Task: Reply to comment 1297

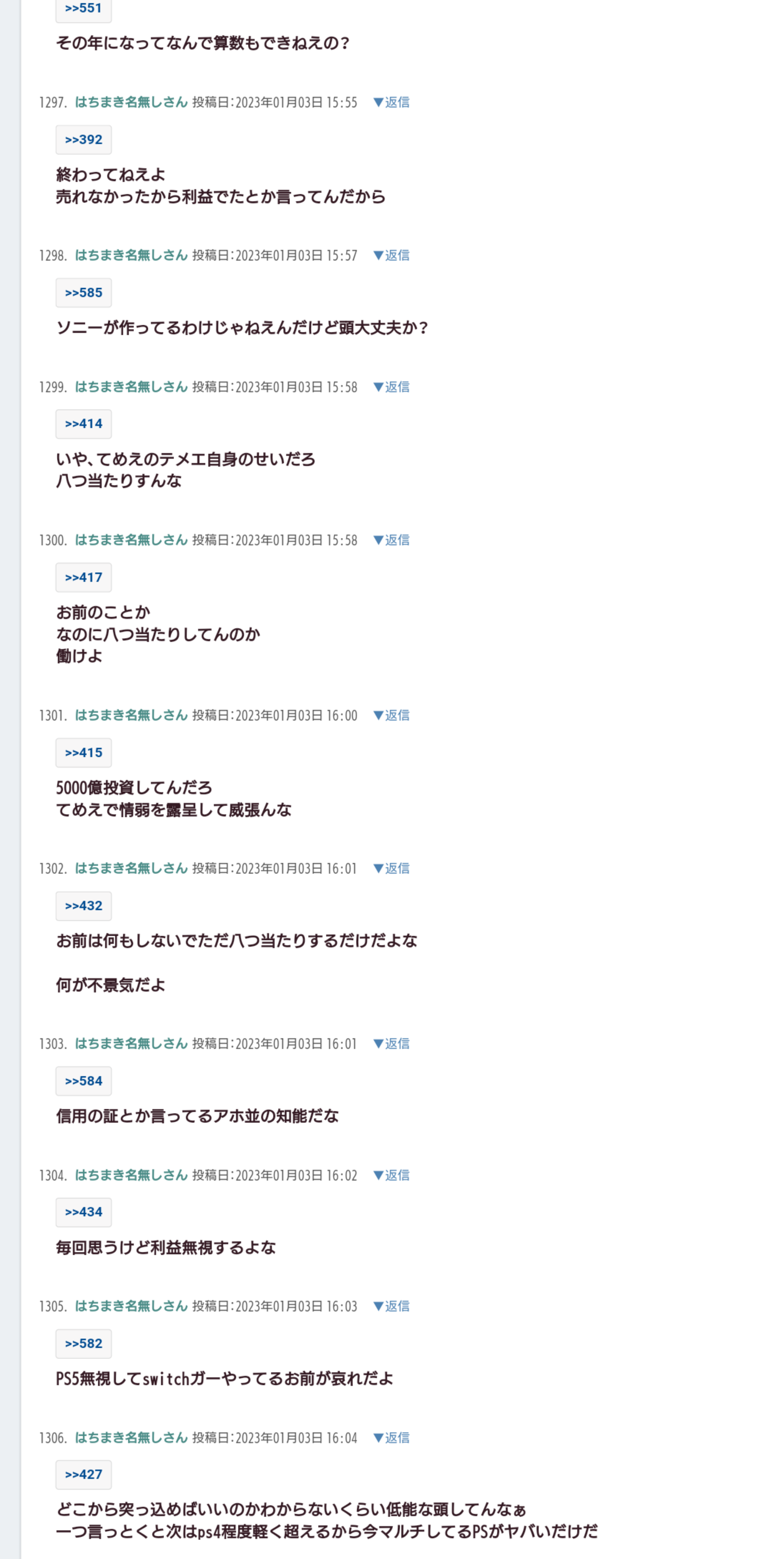Action: click(391, 102)
